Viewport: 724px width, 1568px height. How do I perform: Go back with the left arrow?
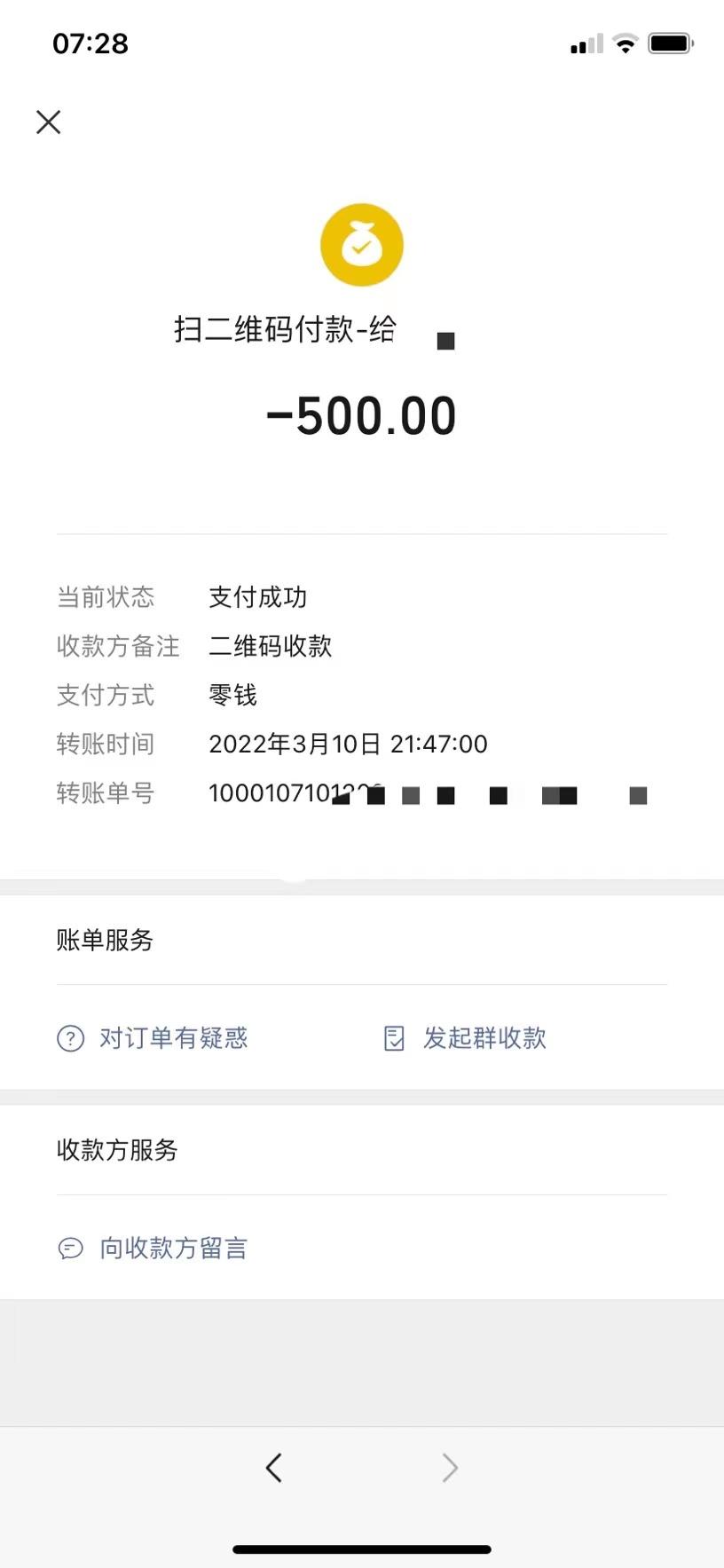pos(273,1469)
